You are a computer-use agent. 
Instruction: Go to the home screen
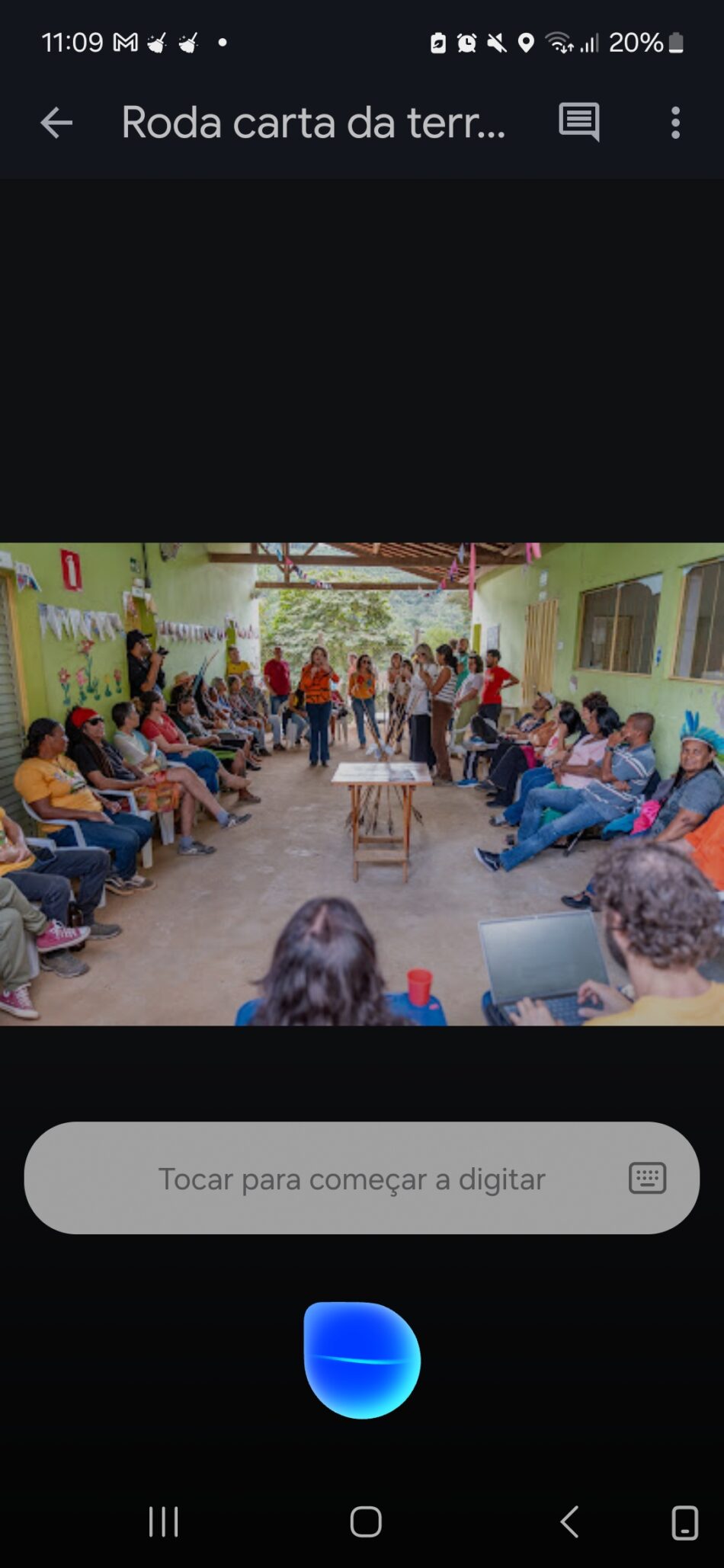pos(365,1522)
